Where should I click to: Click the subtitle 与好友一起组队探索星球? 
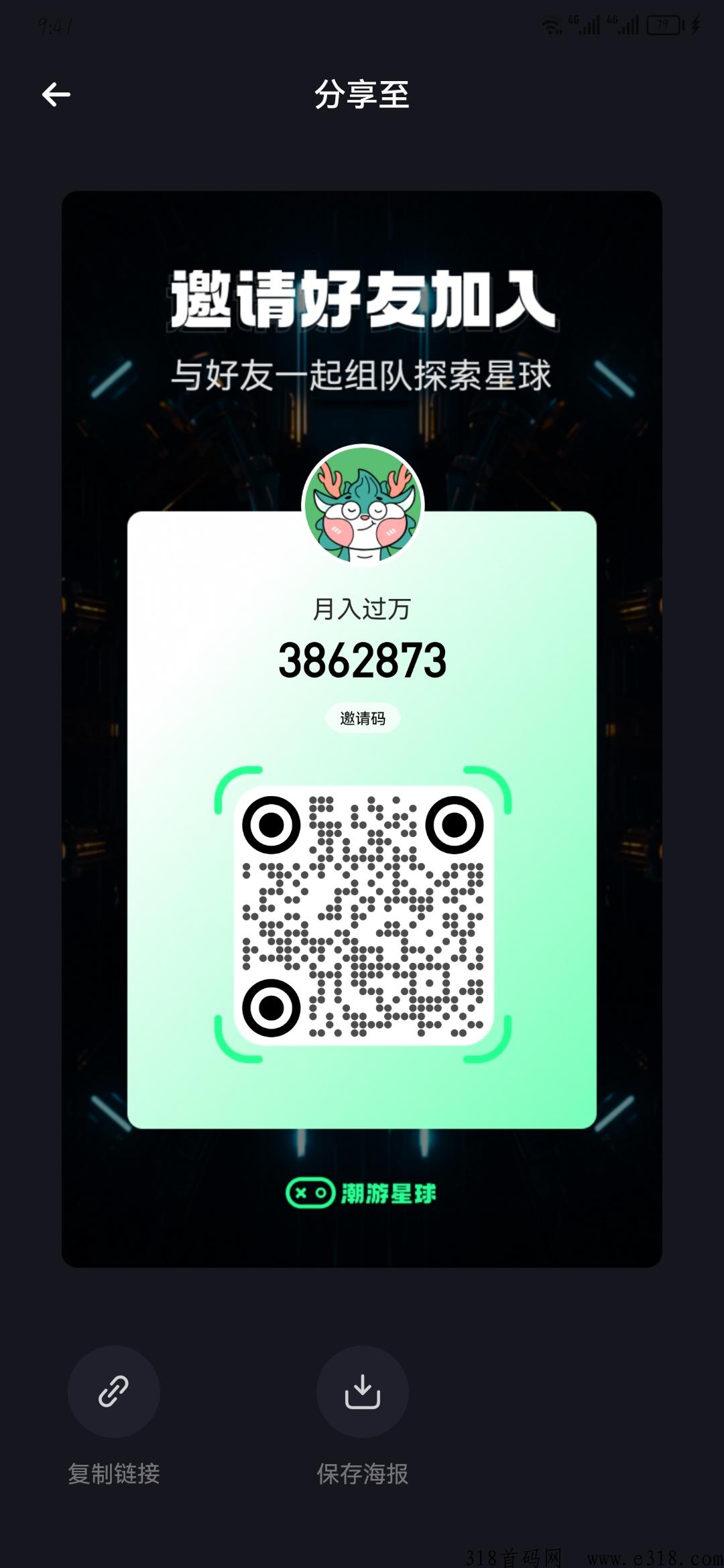(362, 374)
